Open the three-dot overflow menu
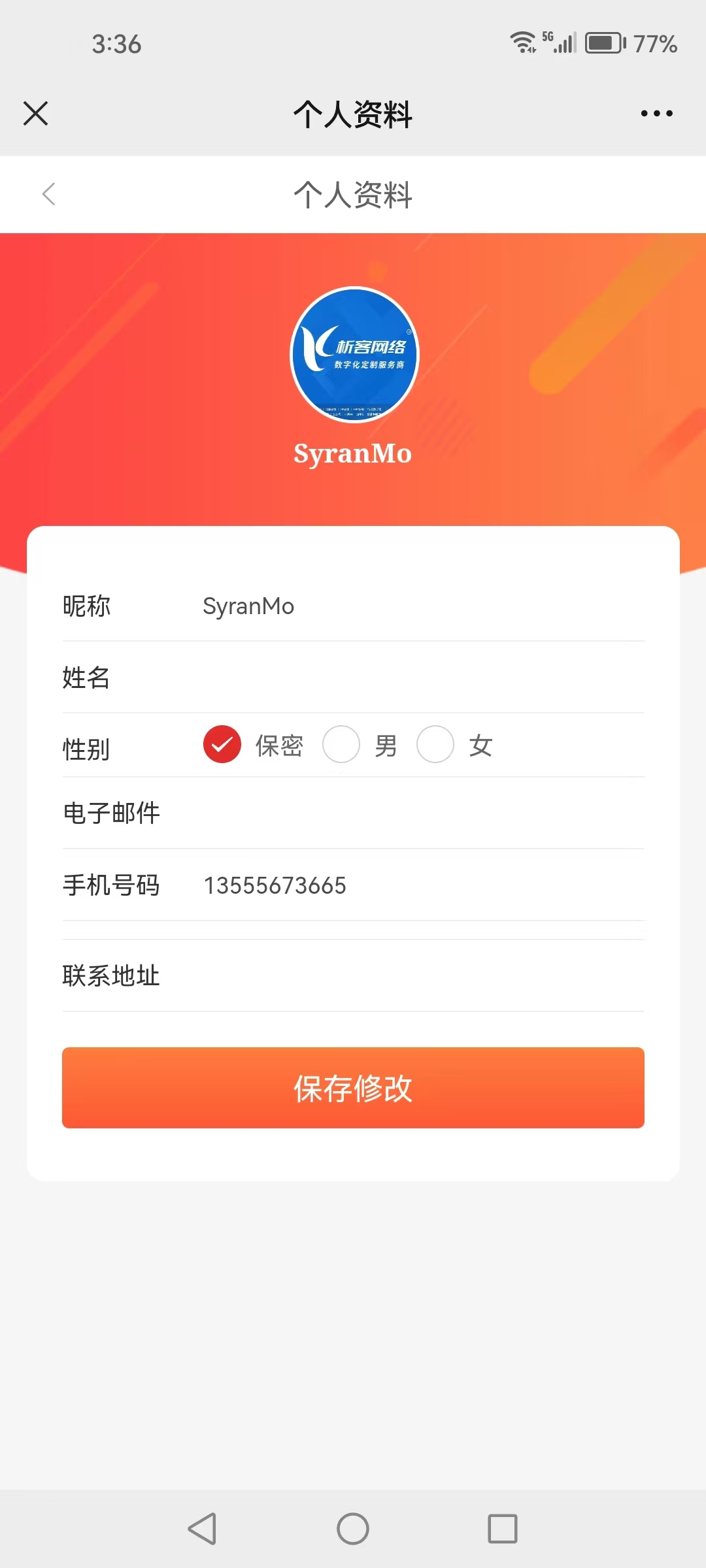This screenshot has width=706, height=1568. (656, 114)
